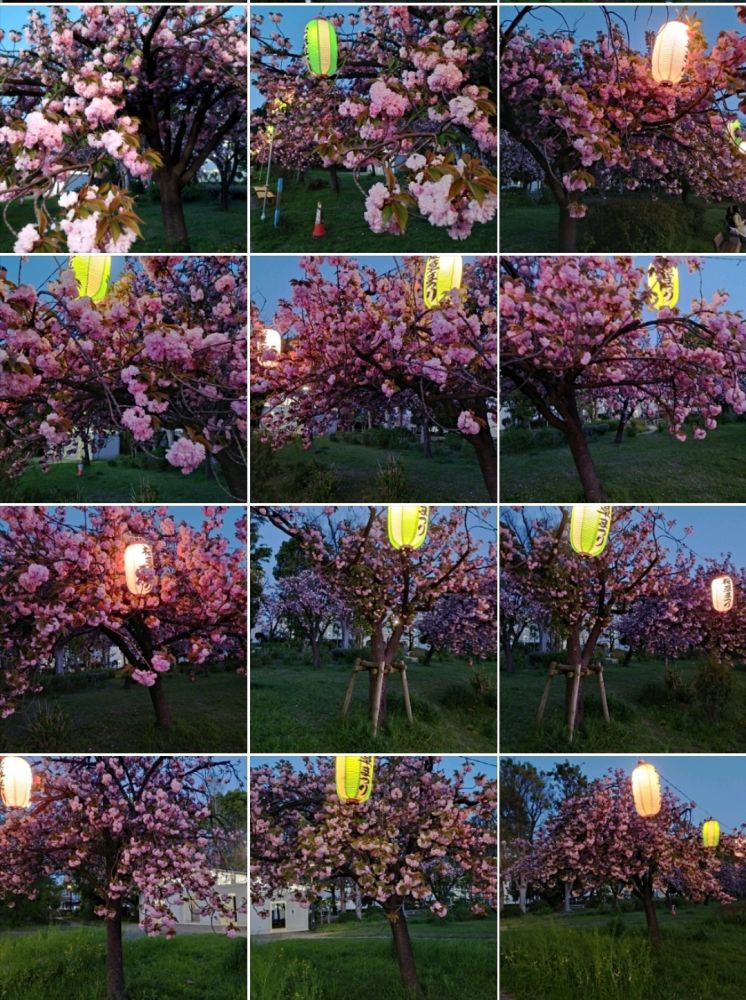The image size is (746, 1000).
Task: View the photo with the glowing lantern nestled among blossoms
Action: click(123, 628)
